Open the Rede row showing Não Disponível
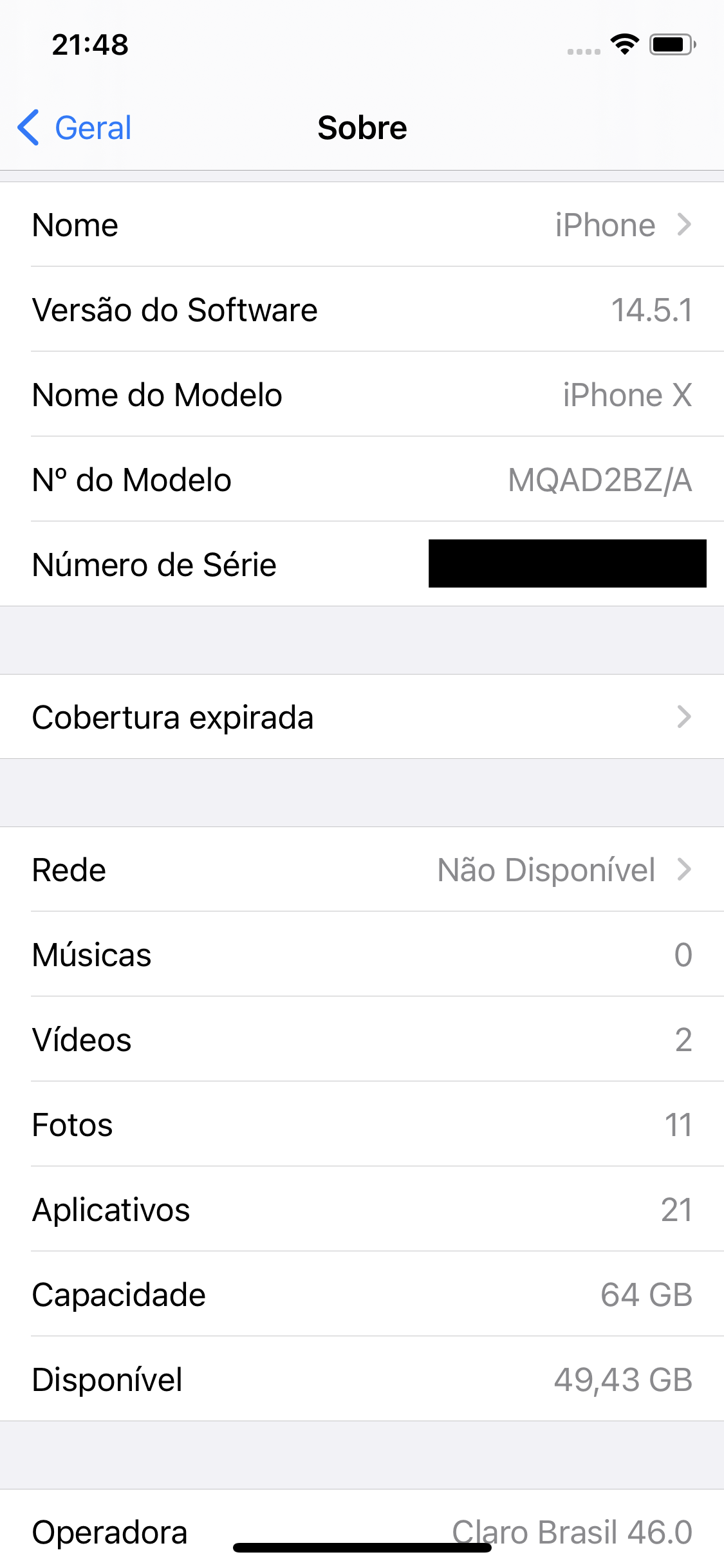724x1568 pixels. 362,870
